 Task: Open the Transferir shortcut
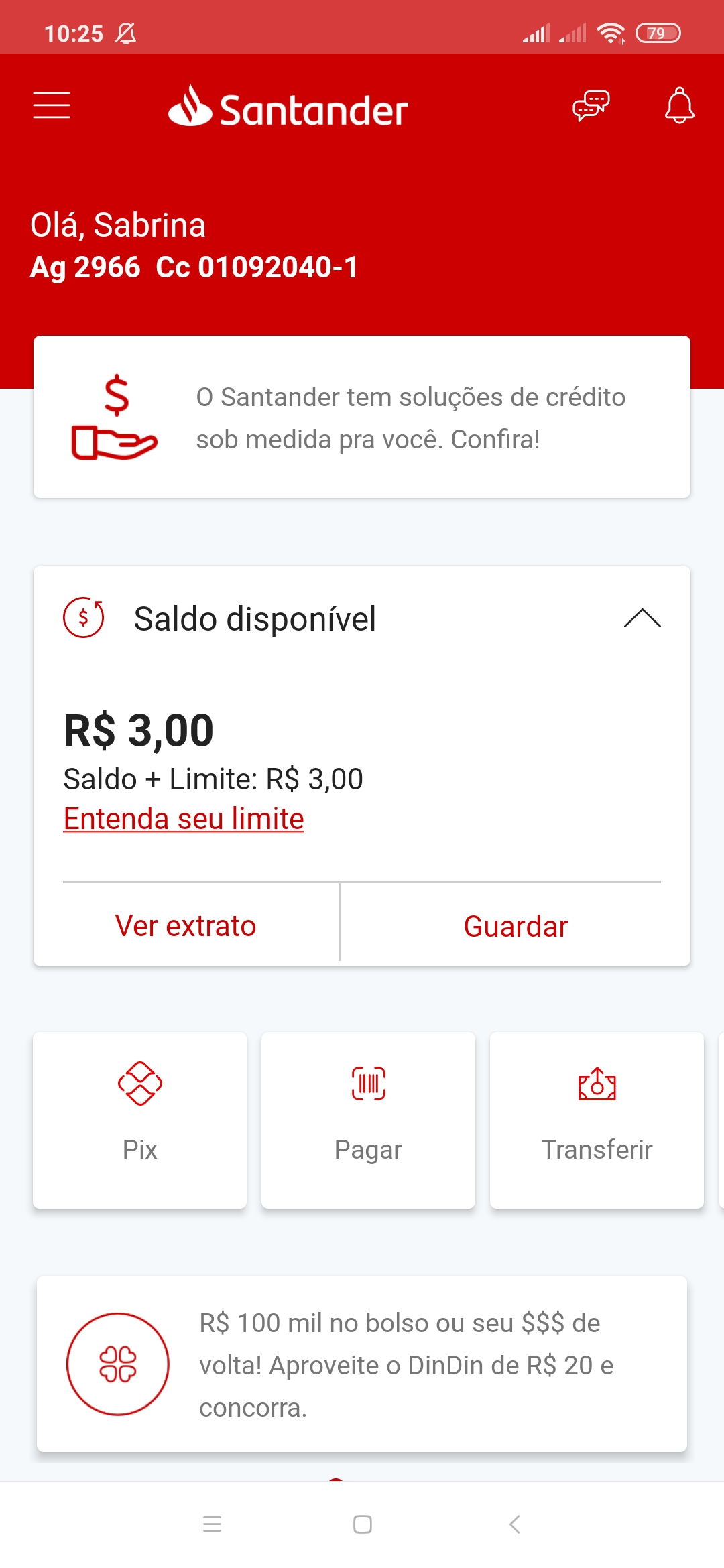click(x=597, y=1120)
